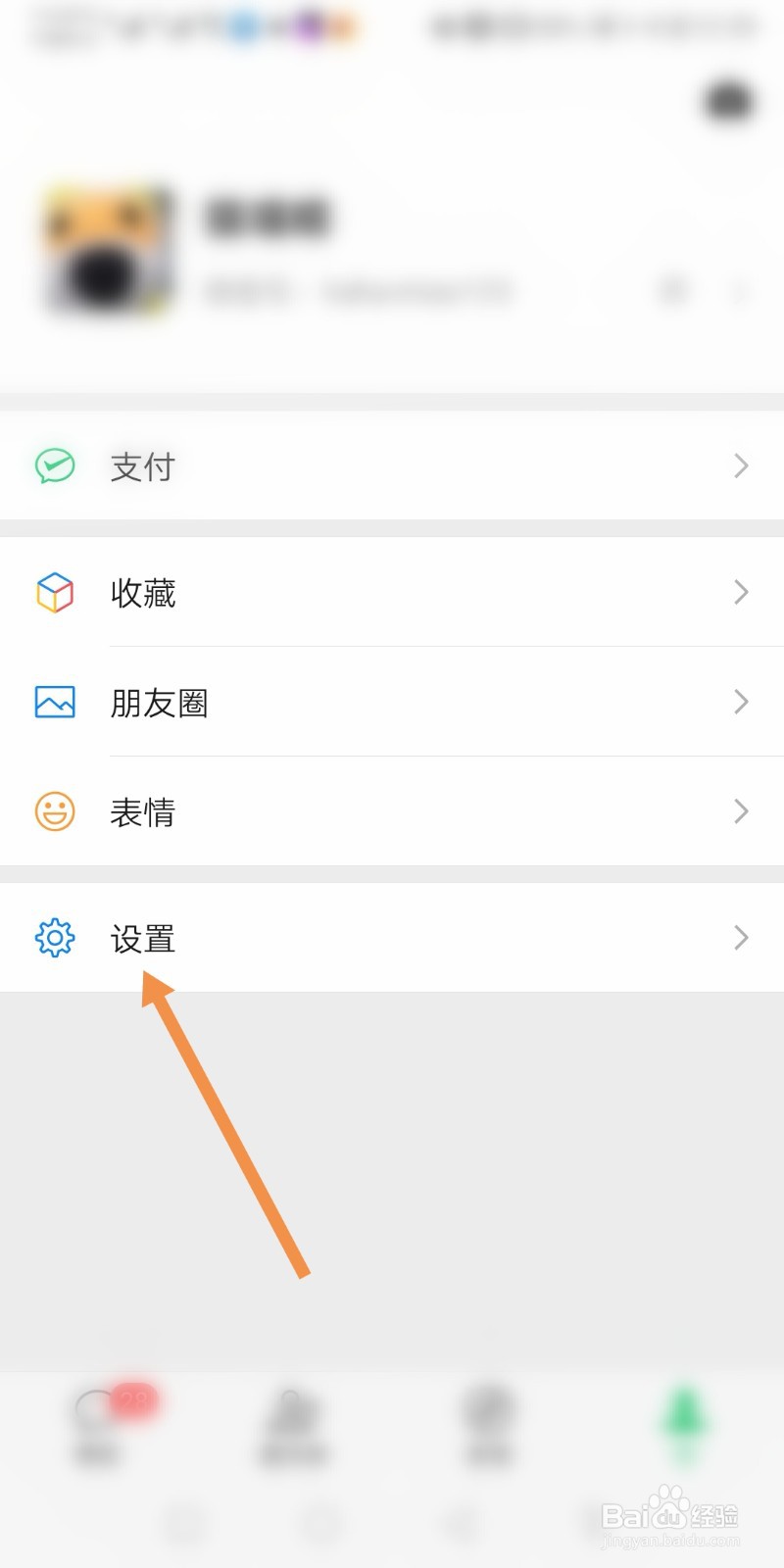Expand the 设置 row chevron
The image size is (784, 1568).
(741, 939)
